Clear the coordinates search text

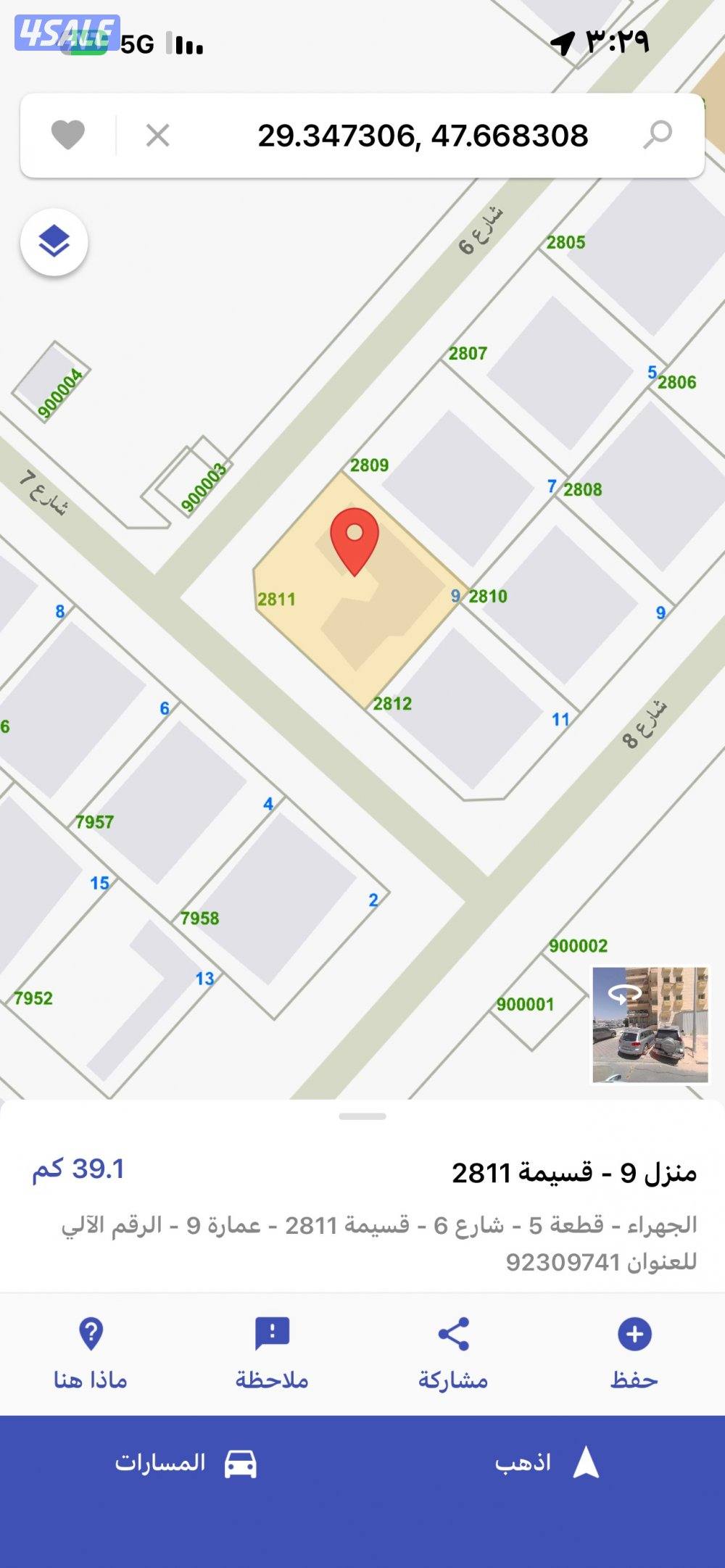coord(157,135)
